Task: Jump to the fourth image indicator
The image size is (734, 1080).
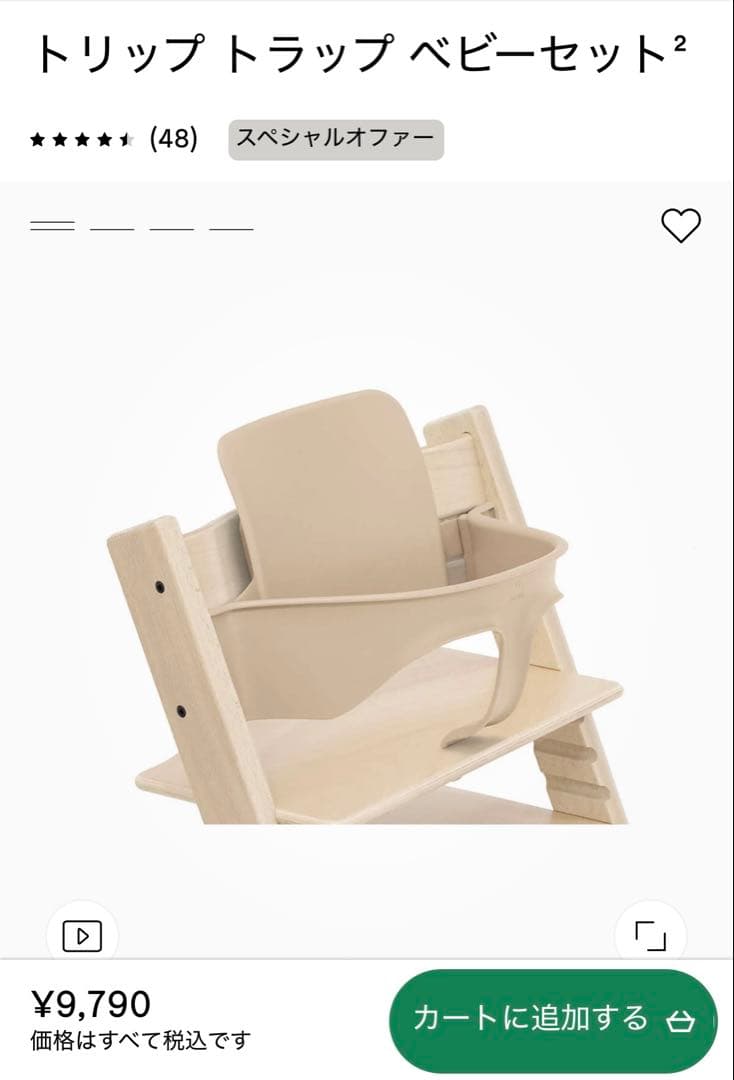Action: [x=231, y=228]
